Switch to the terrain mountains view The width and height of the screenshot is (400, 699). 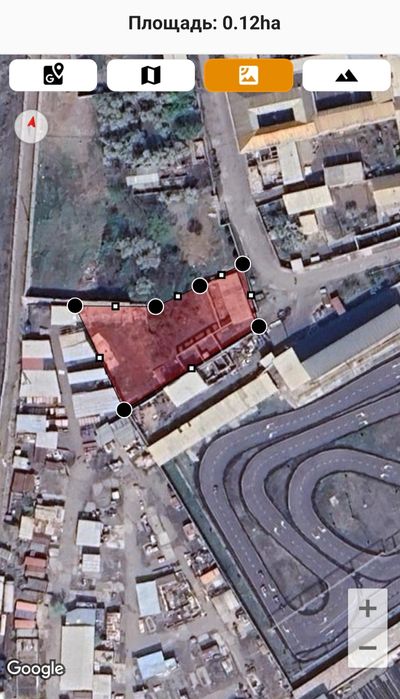click(x=346, y=75)
